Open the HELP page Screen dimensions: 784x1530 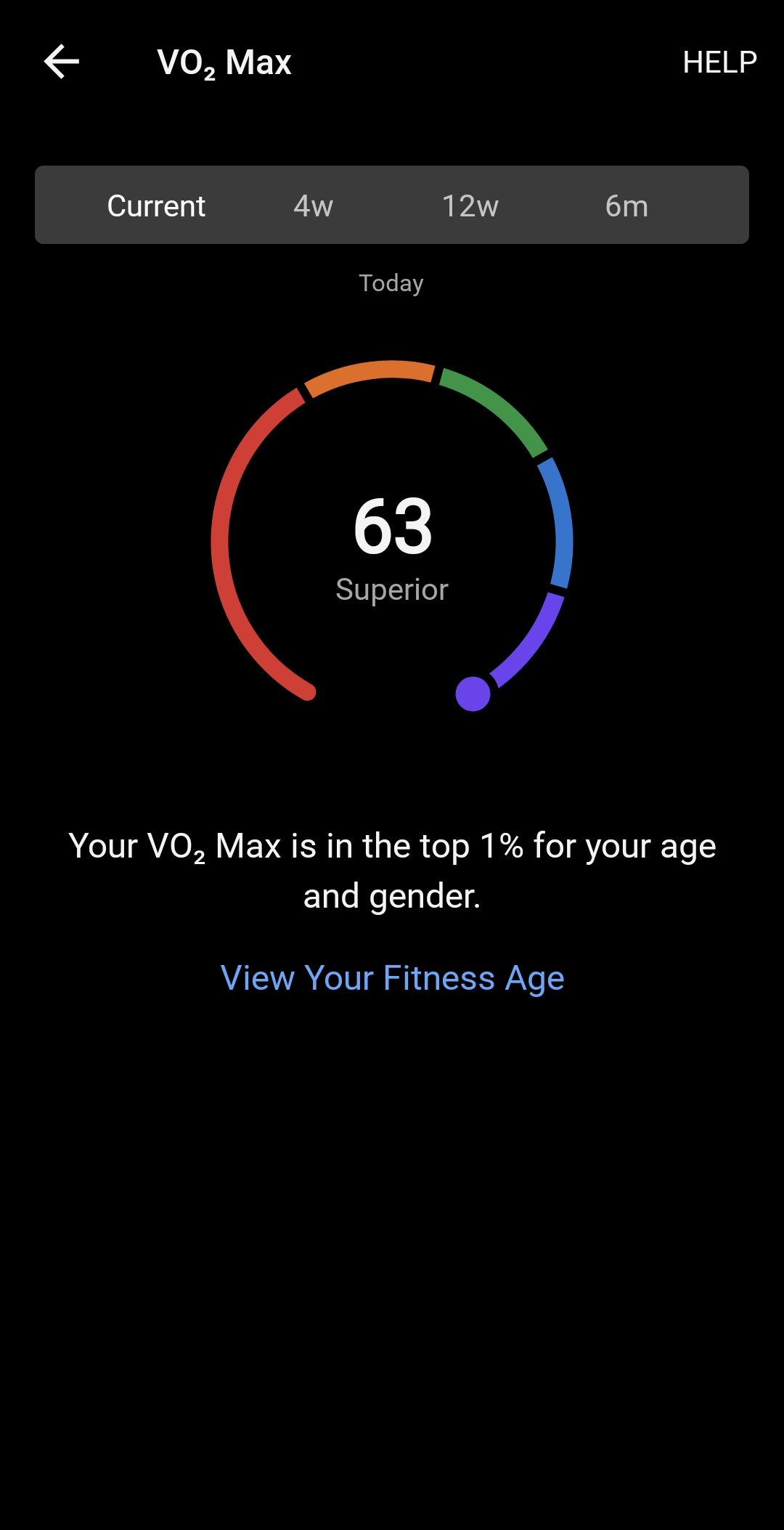tap(719, 62)
